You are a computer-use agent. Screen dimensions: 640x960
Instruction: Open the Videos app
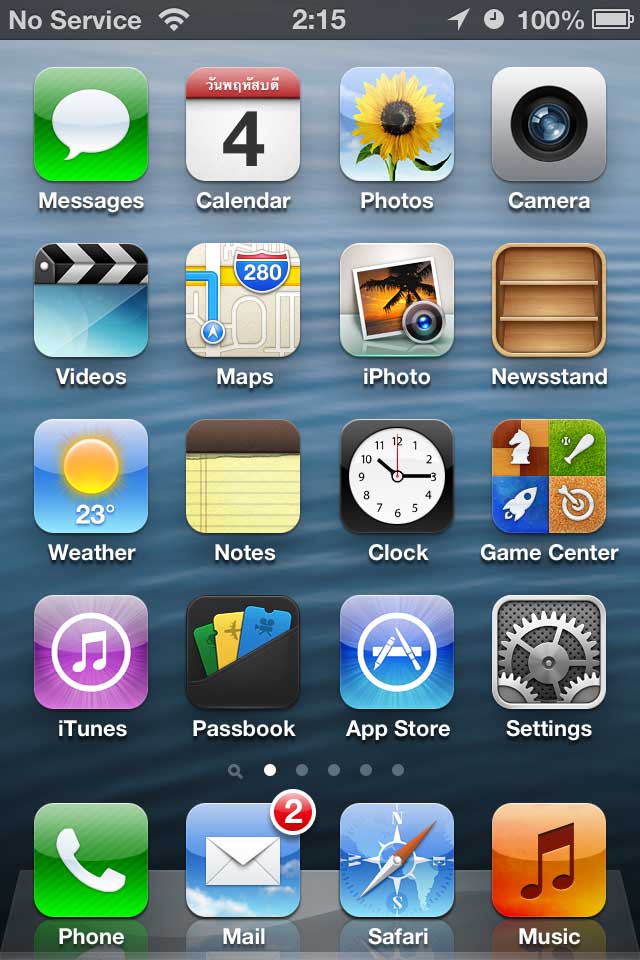coord(91,300)
